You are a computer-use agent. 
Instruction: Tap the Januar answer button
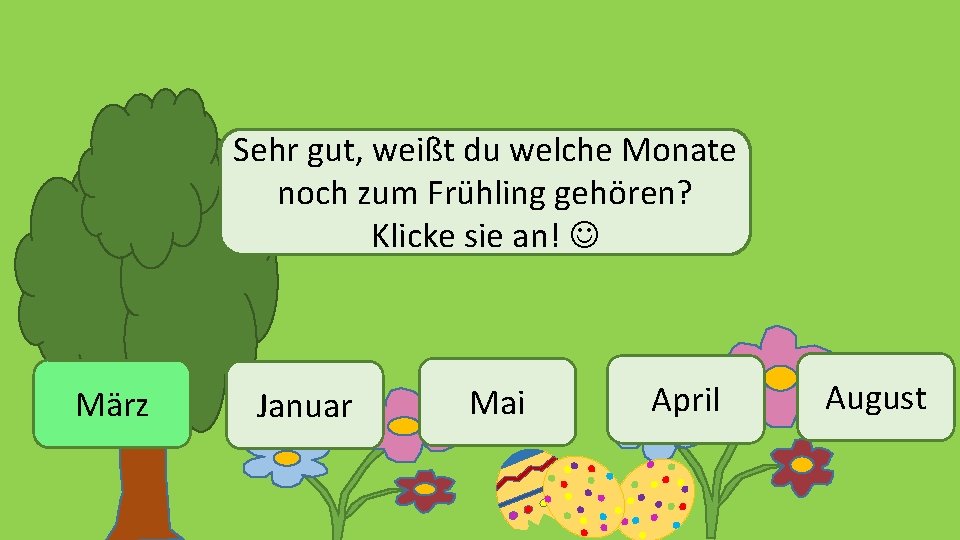[305, 405]
